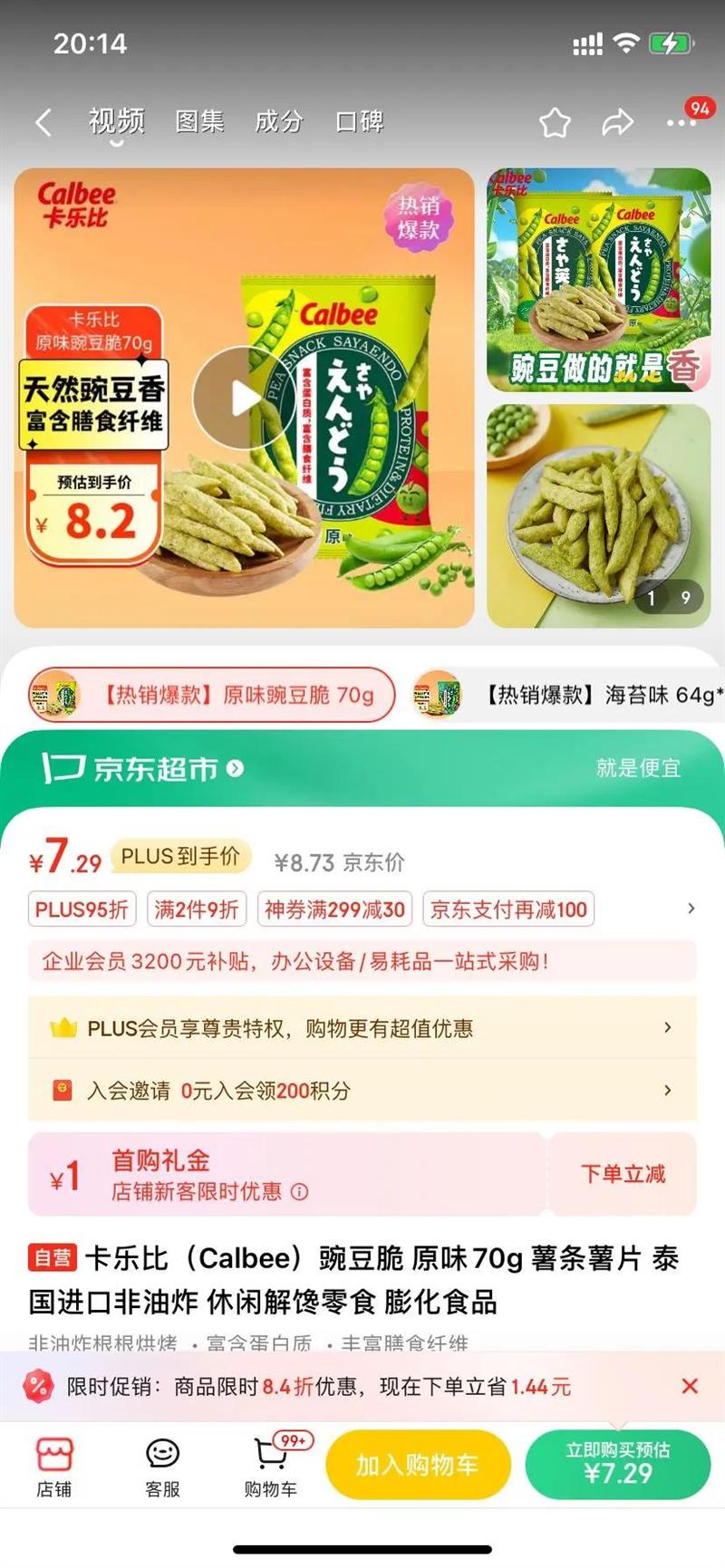Contact 客服 customer service
This screenshot has height=1568, width=725.
pyautogui.click(x=162, y=1467)
